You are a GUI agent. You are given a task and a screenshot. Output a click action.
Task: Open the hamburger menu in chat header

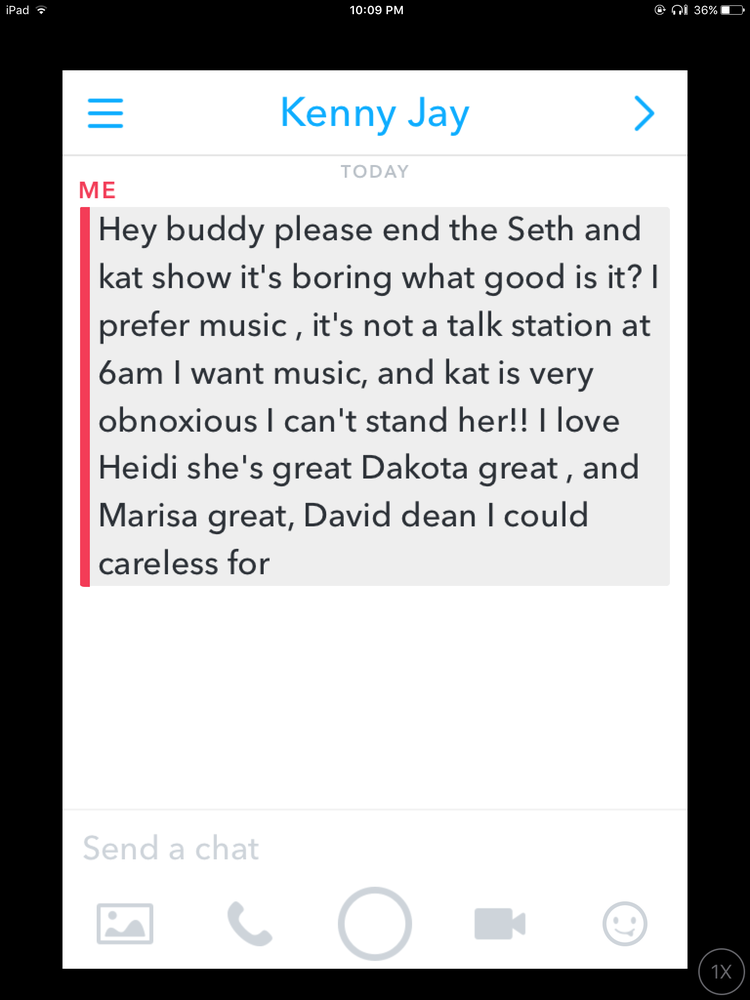105,113
